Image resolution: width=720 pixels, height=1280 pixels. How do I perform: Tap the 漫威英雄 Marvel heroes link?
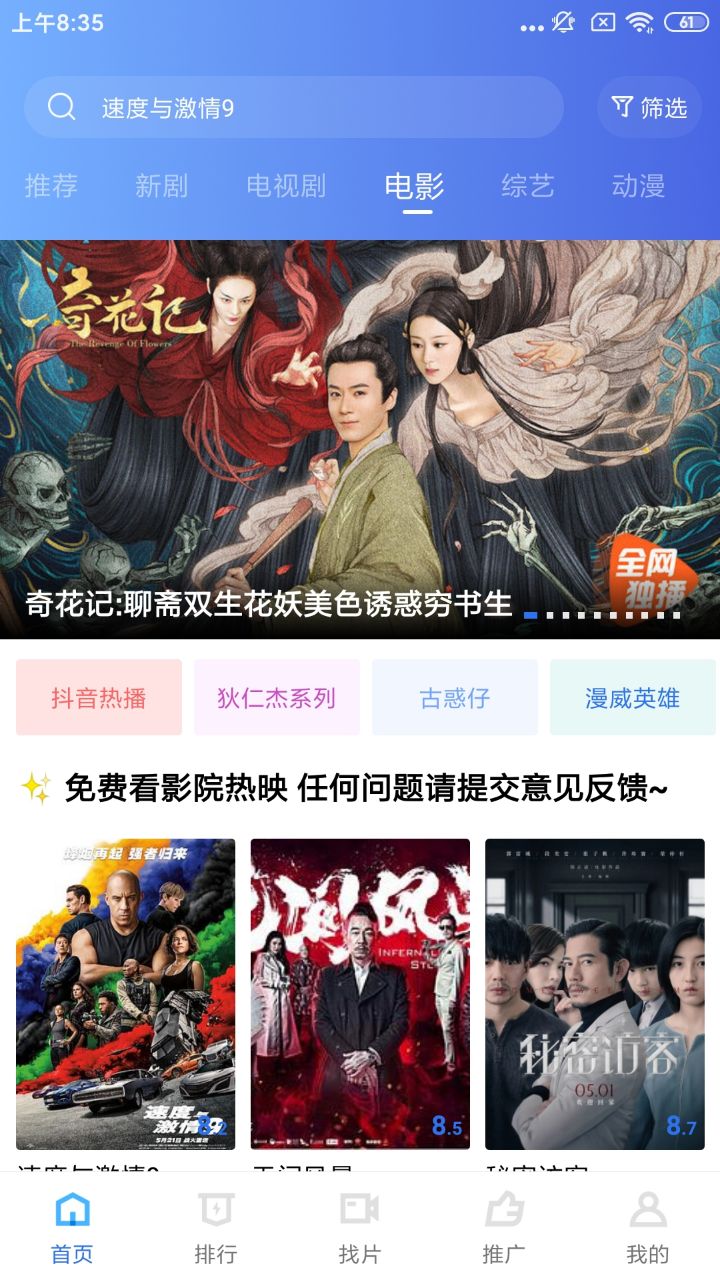coord(633,697)
